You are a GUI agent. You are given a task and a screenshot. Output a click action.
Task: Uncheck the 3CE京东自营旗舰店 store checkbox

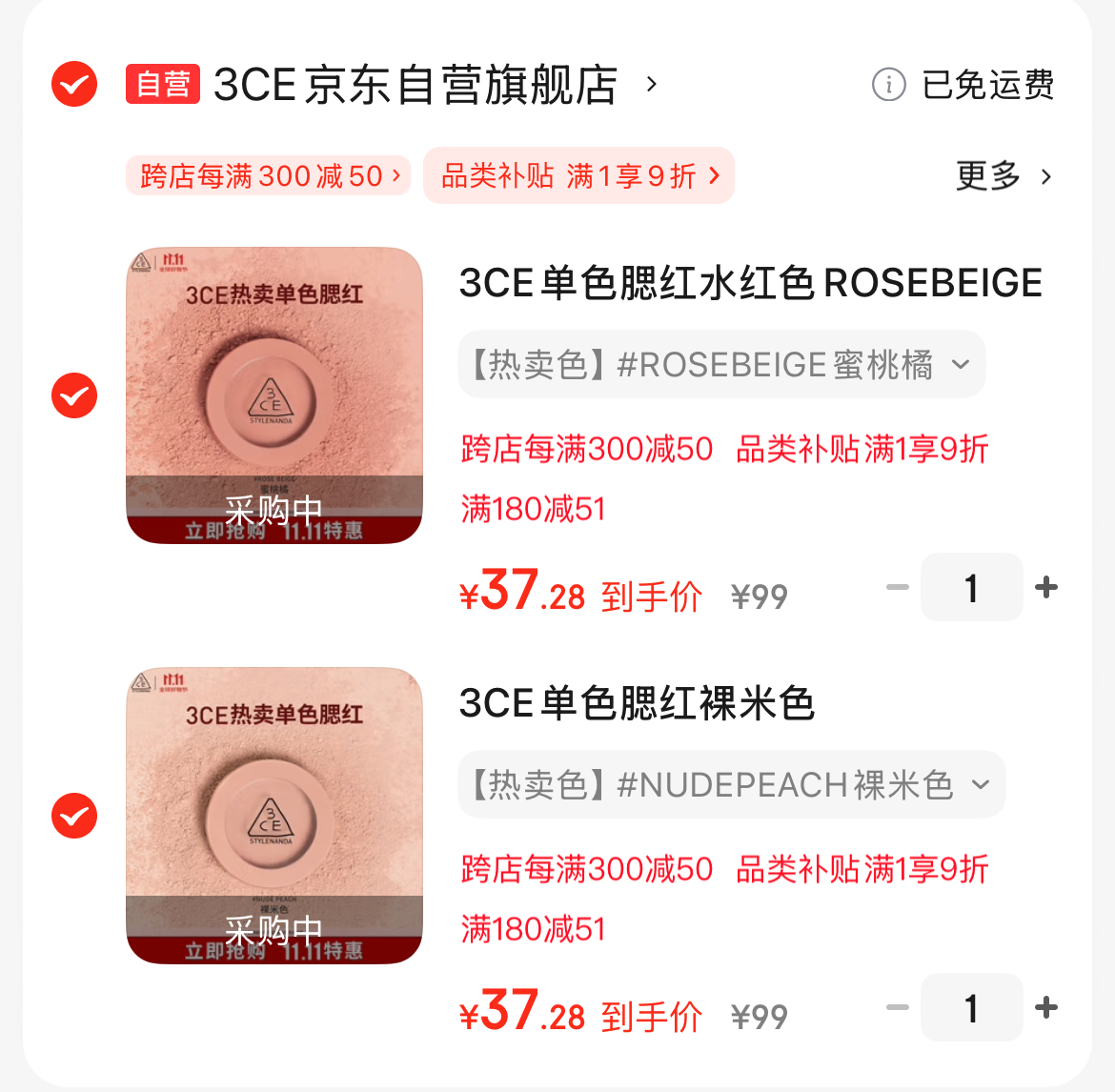74,85
